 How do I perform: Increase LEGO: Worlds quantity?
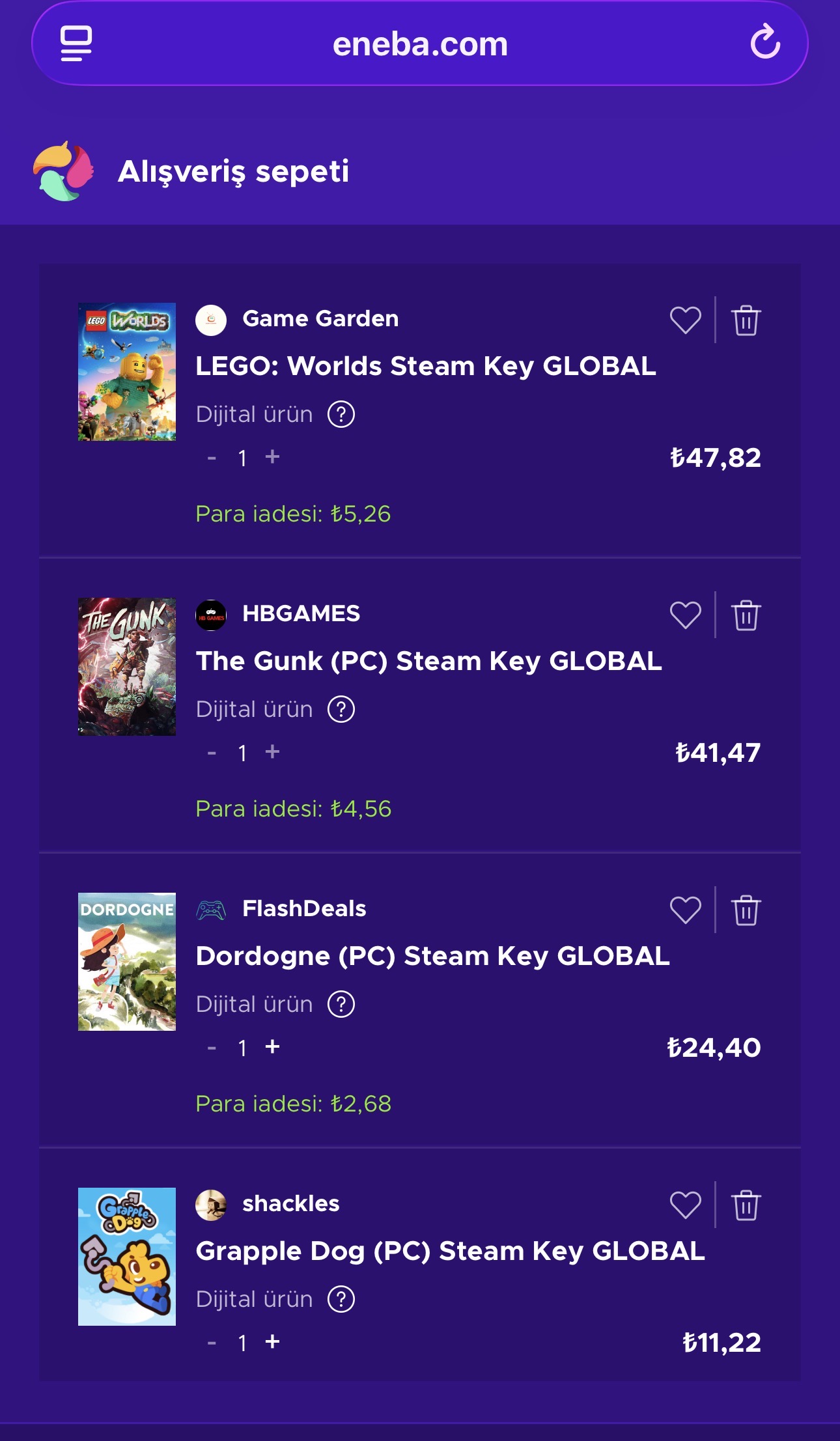pyautogui.click(x=272, y=457)
